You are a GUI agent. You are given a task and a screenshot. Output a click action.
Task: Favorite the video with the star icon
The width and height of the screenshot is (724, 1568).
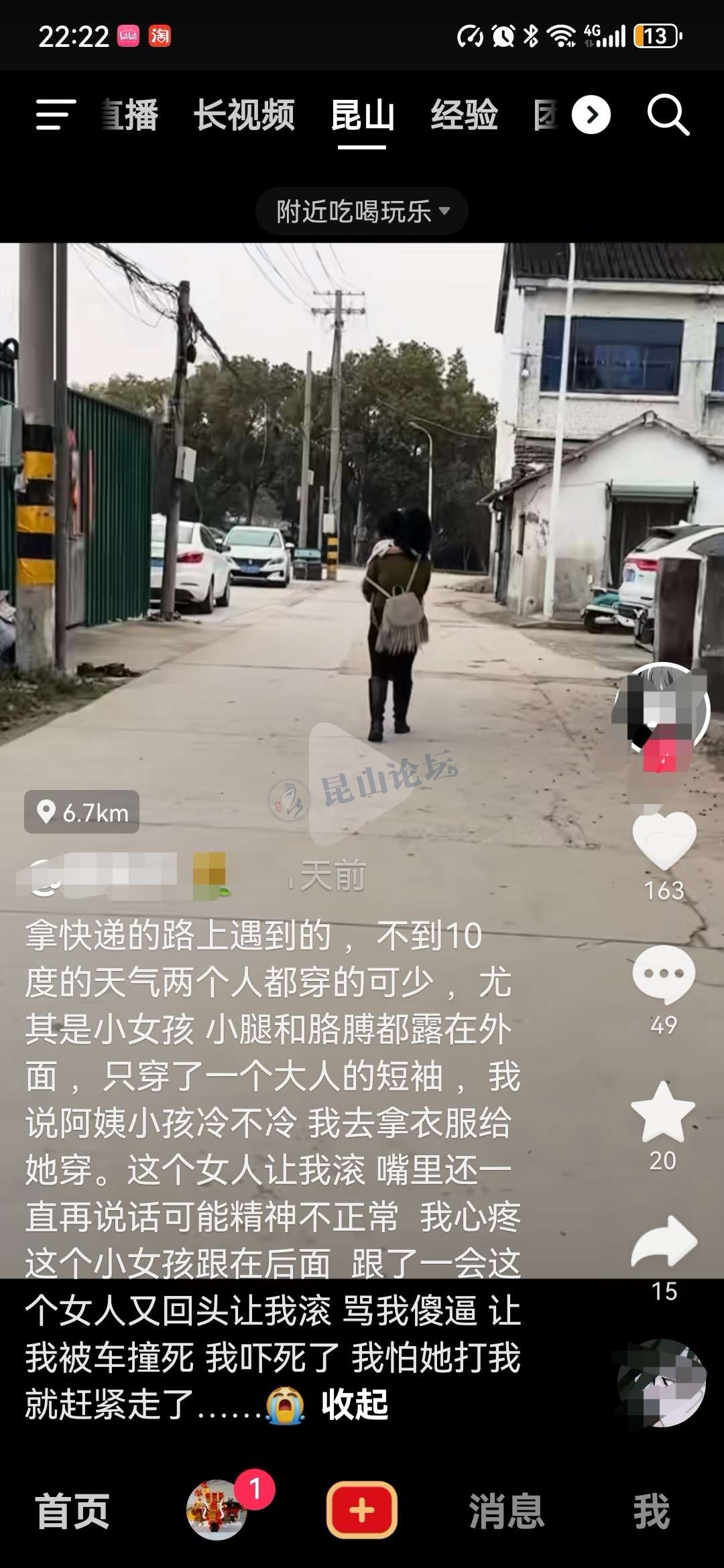point(662,1112)
